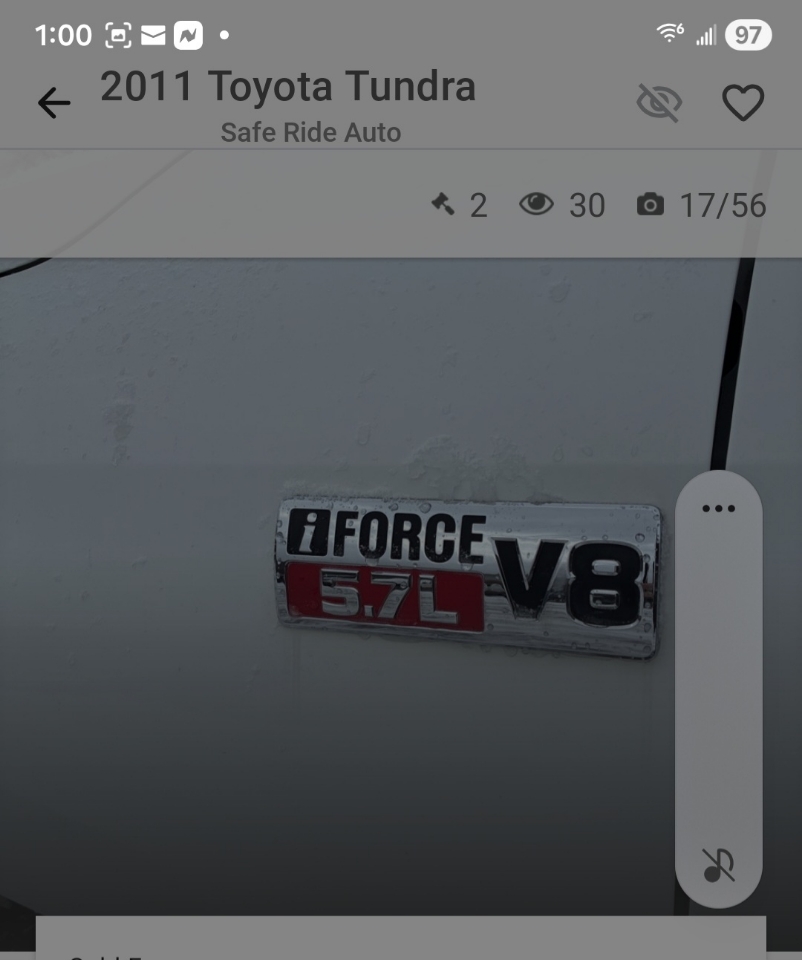Toggle the muted media sound icon
802x960 pixels.
(x=718, y=865)
